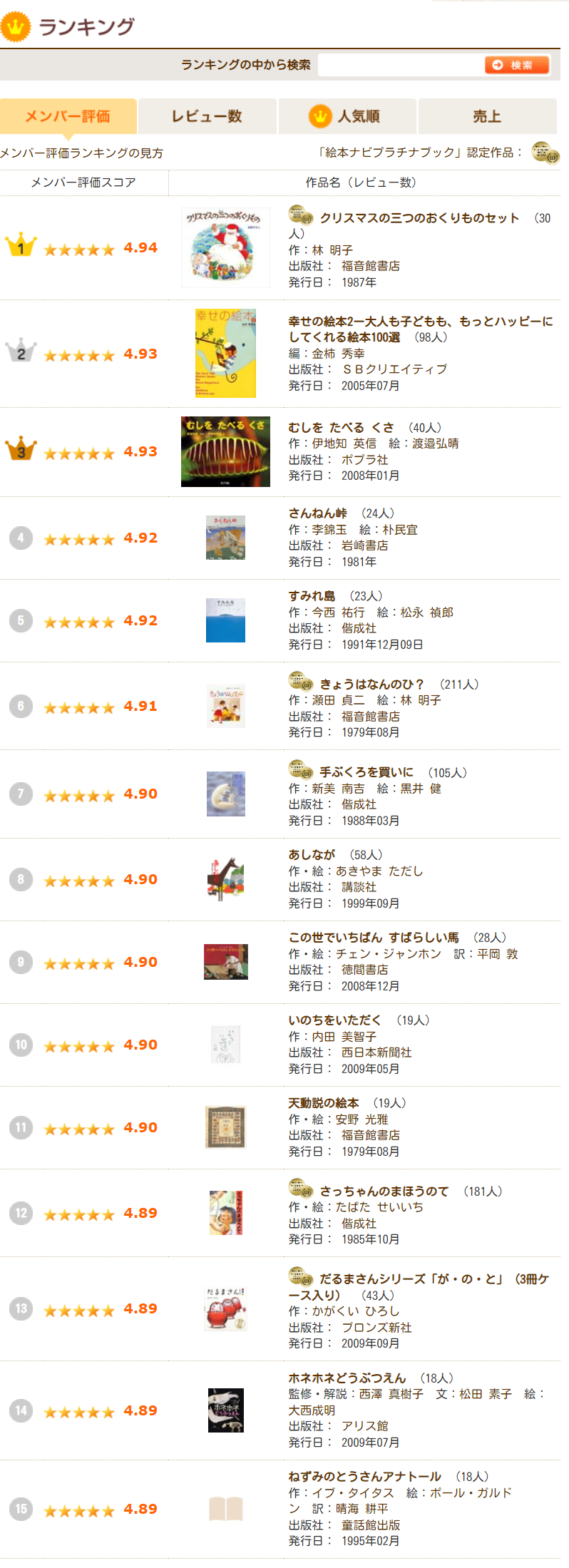Click the crown icon inside the 人気順 tab
The image size is (569, 1568).
319,116
